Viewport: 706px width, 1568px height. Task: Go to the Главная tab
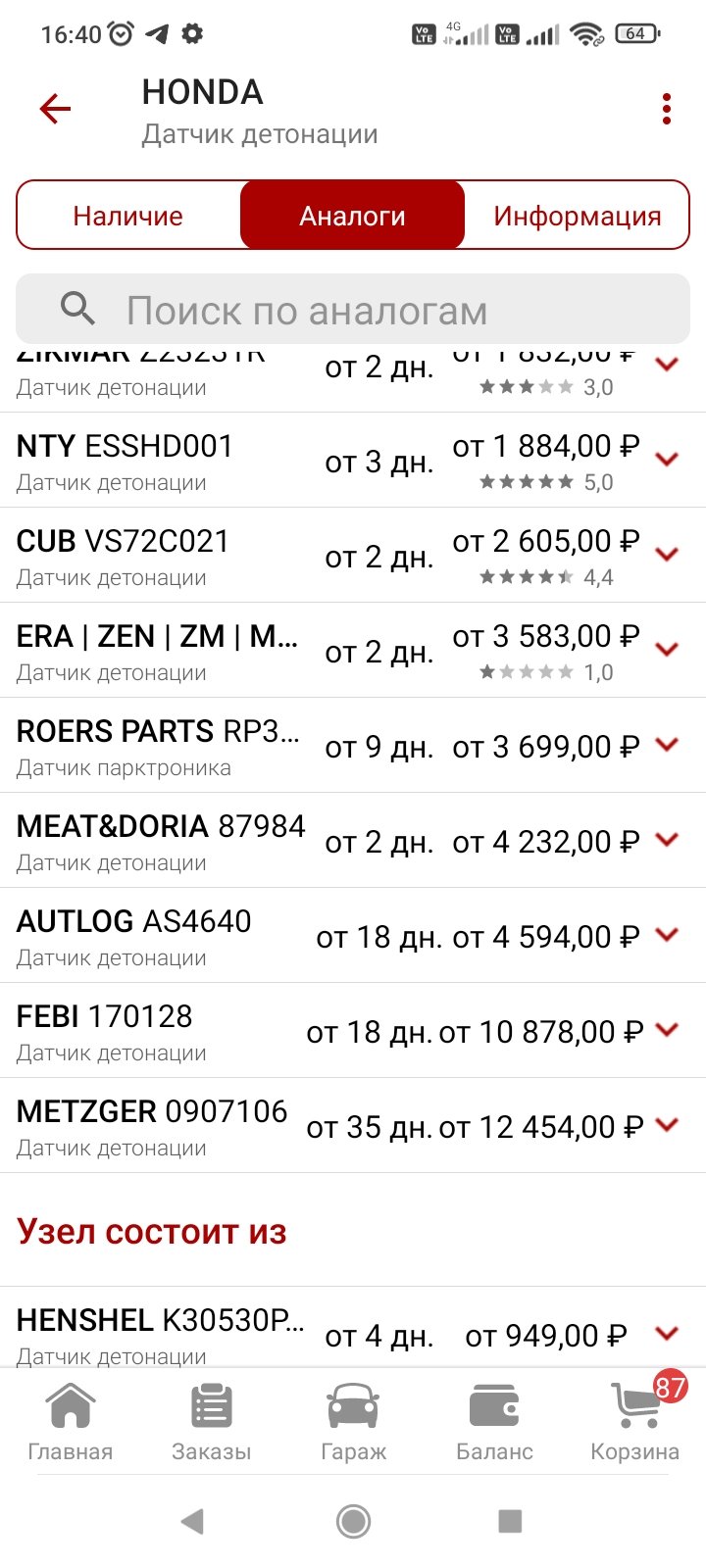[71, 1421]
